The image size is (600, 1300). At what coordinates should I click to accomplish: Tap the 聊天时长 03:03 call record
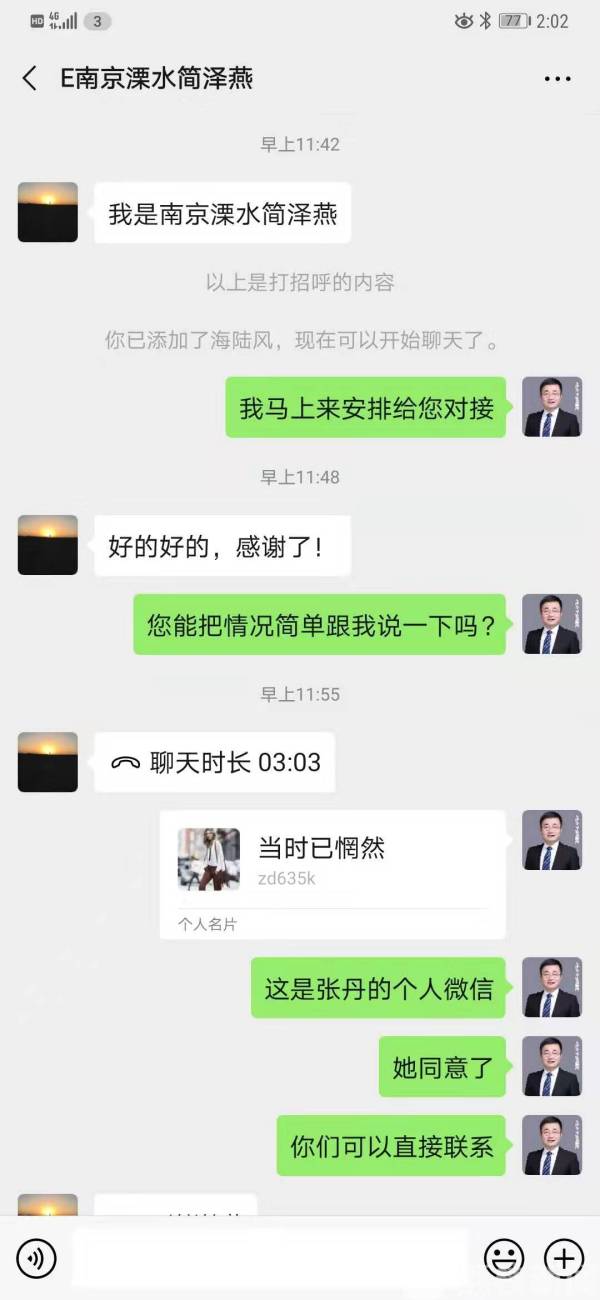(216, 763)
